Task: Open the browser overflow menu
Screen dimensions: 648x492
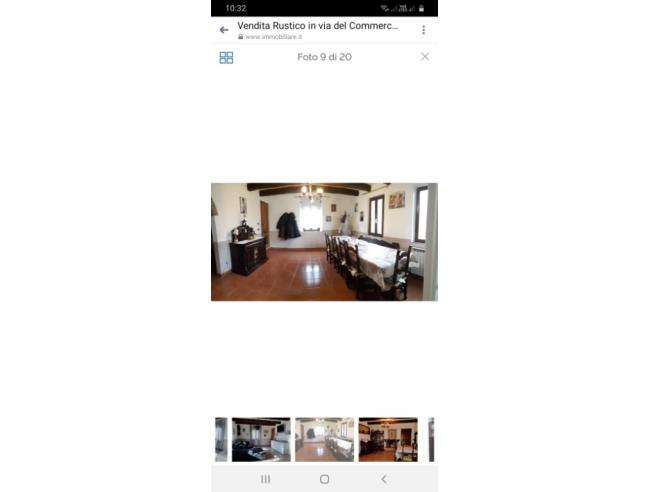Action: pos(424,30)
